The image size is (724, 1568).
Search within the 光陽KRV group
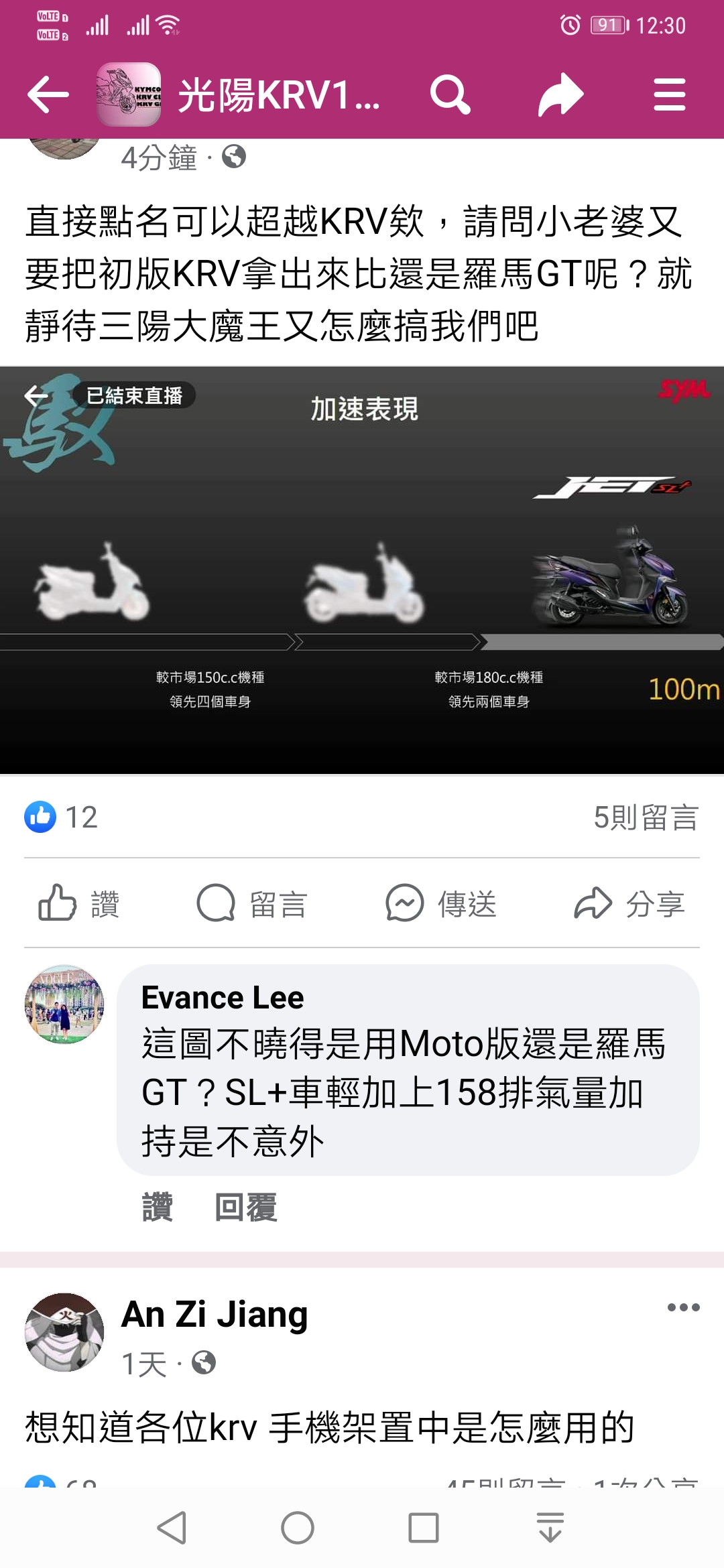(450, 94)
